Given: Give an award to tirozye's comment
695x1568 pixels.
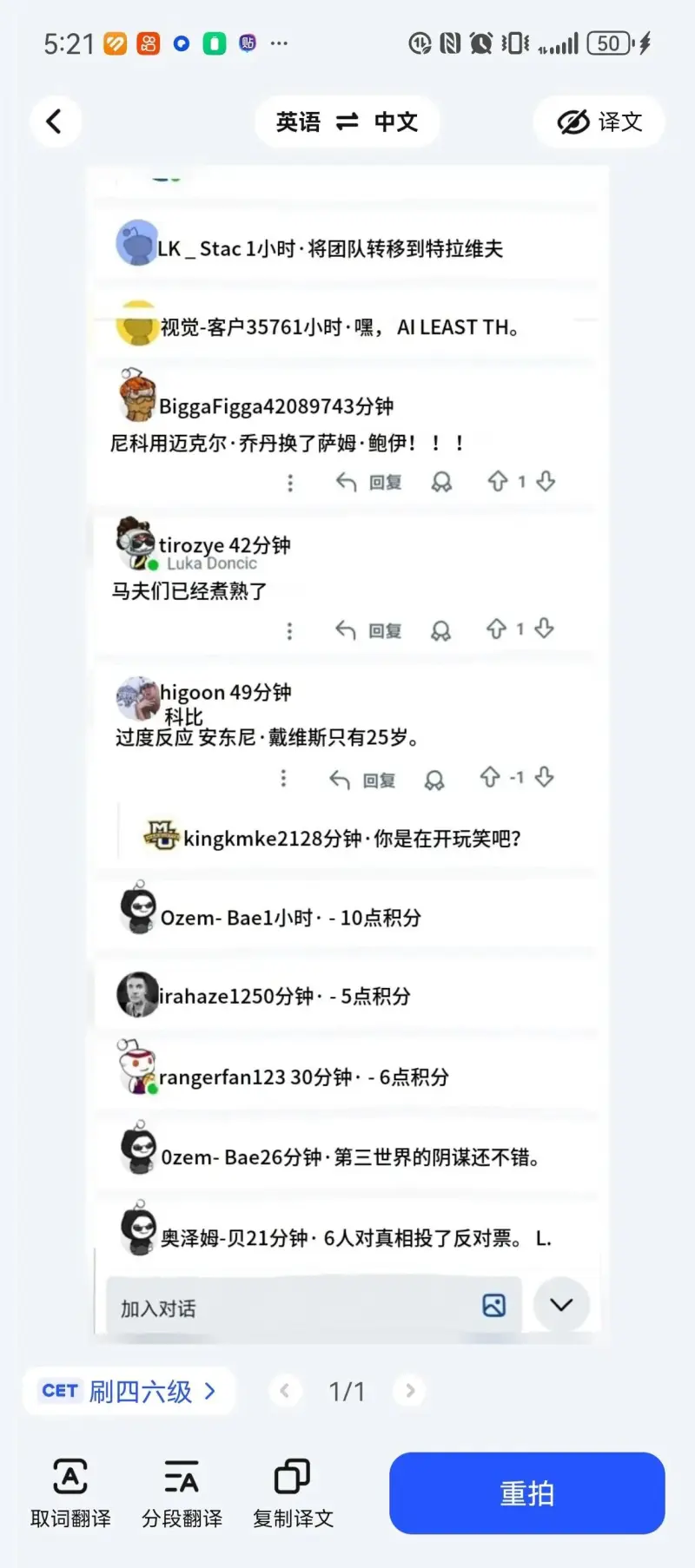Looking at the screenshot, I should click(442, 630).
